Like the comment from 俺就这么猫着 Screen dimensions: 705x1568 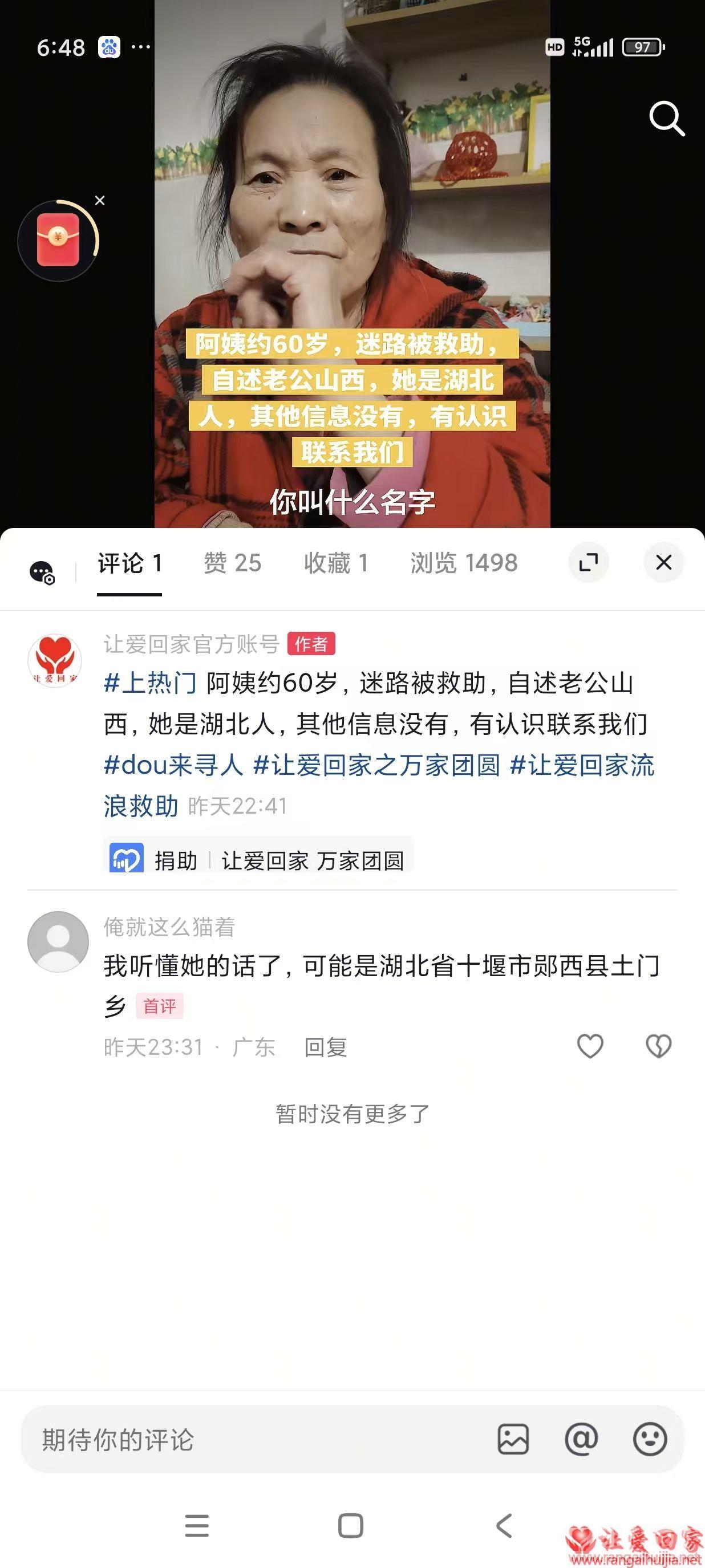(x=589, y=1046)
